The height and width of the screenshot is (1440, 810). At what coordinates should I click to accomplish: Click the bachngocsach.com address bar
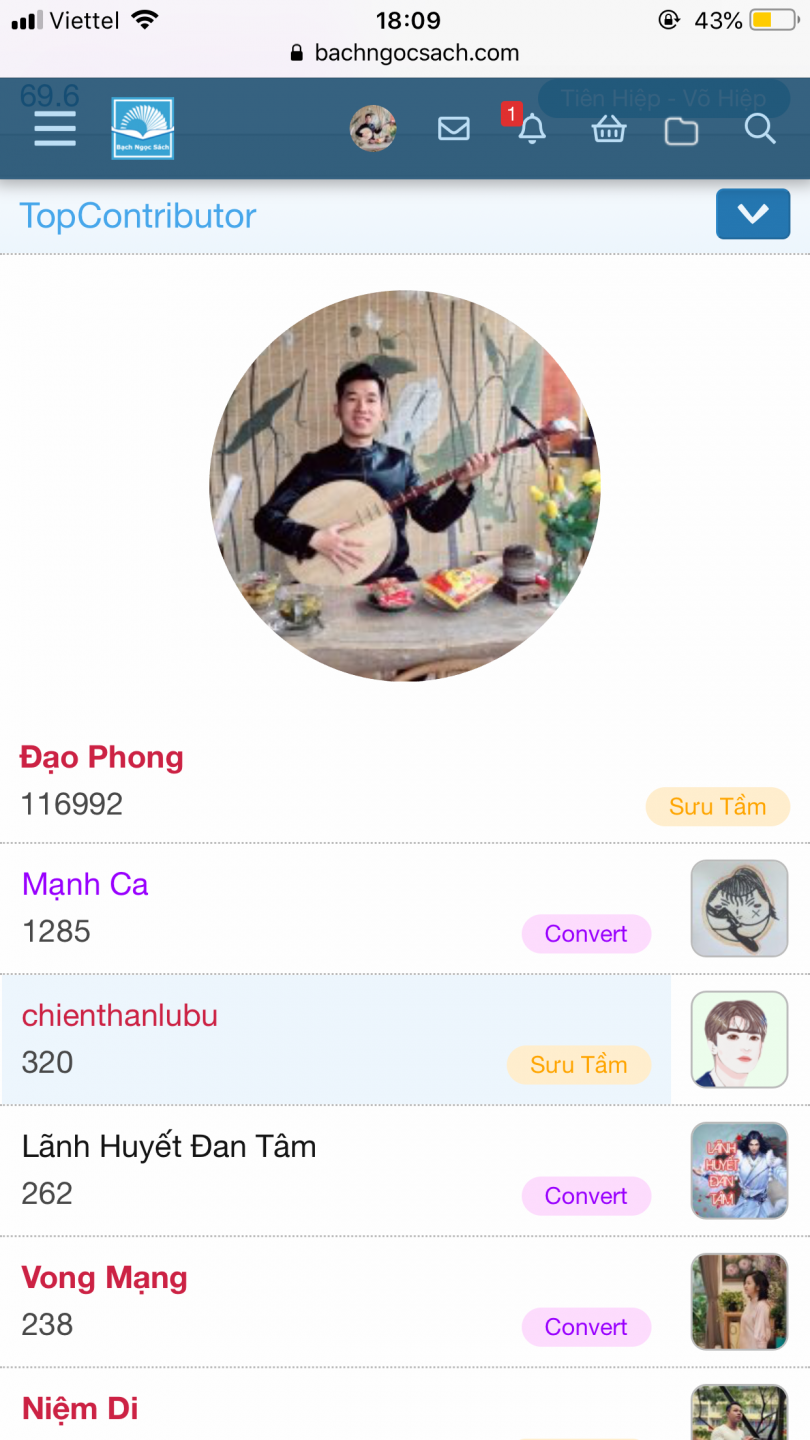pos(405,53)
